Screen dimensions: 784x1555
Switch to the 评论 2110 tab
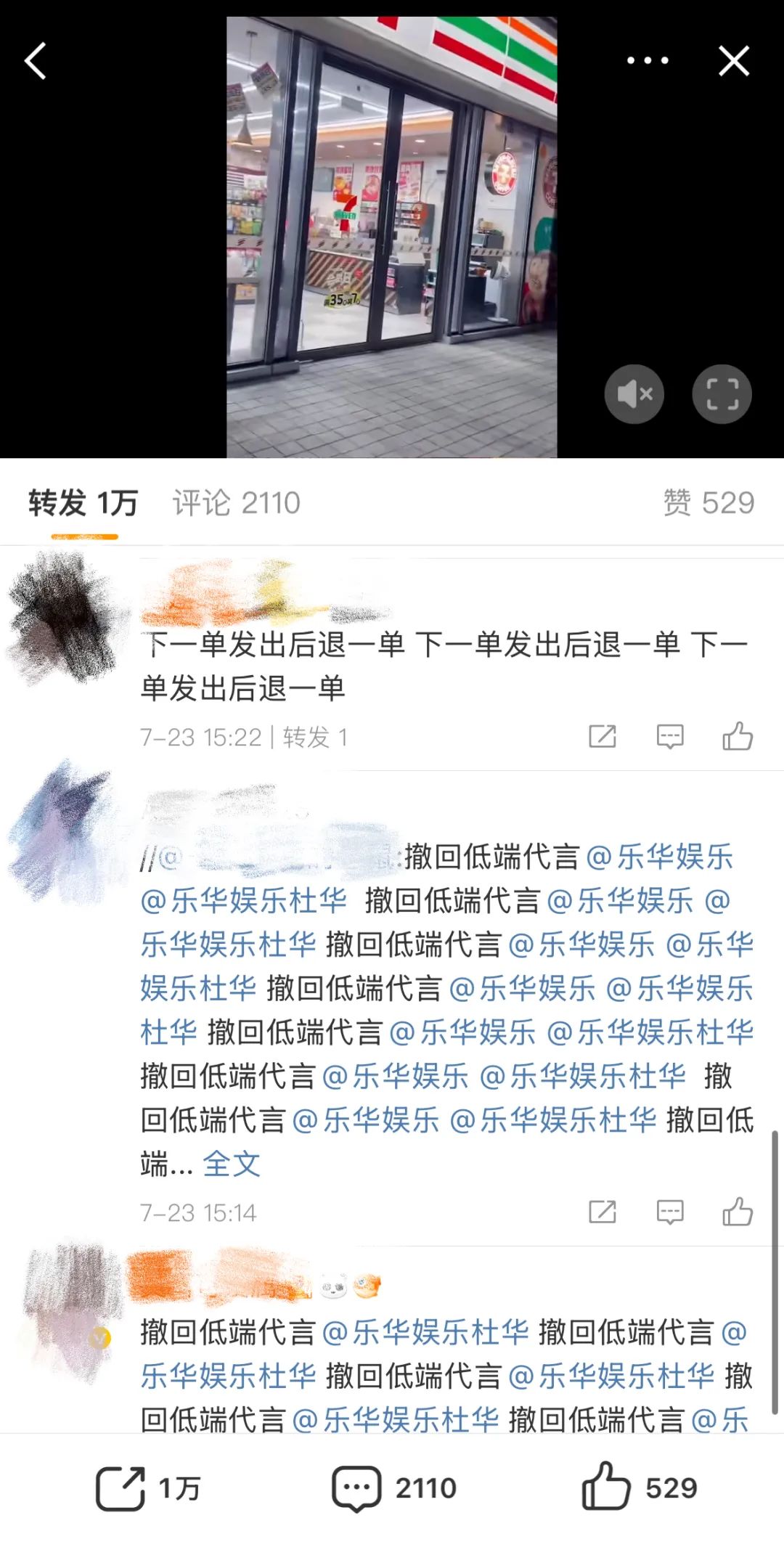[236, 502]
